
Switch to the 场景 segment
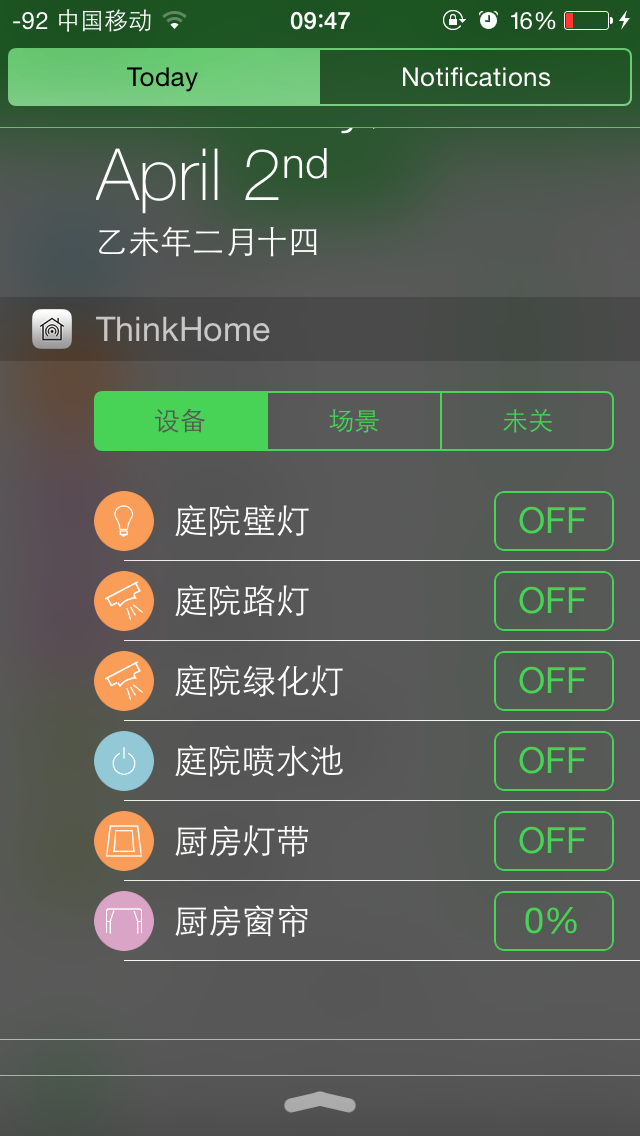tap(354, 421)
